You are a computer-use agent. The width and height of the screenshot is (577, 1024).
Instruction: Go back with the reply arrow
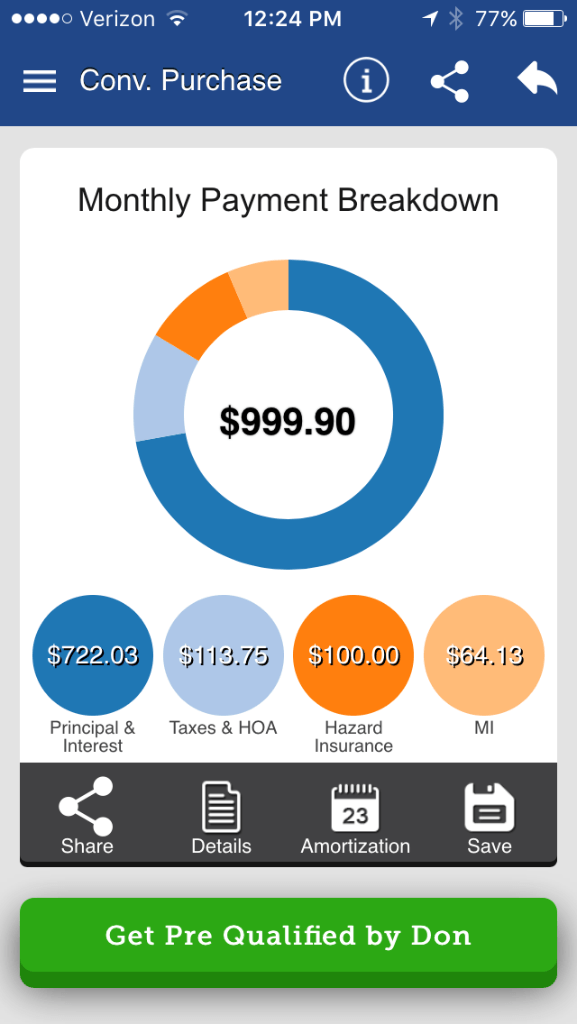(537, 80)
